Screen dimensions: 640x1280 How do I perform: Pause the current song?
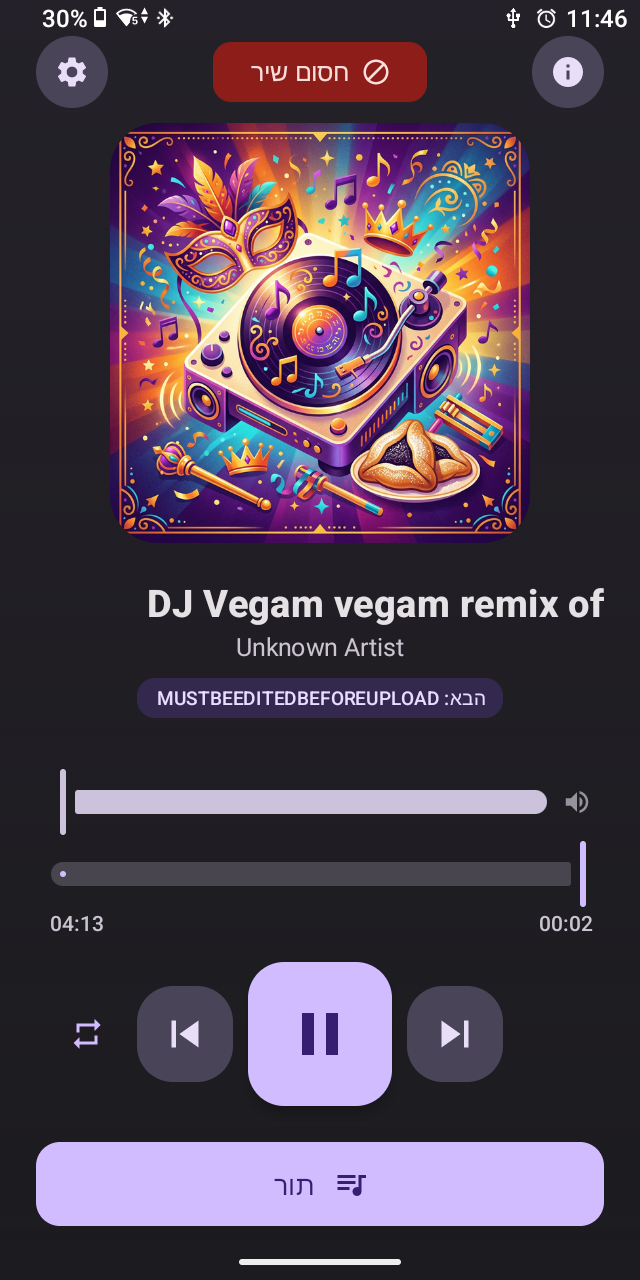tap(320, 1034)
